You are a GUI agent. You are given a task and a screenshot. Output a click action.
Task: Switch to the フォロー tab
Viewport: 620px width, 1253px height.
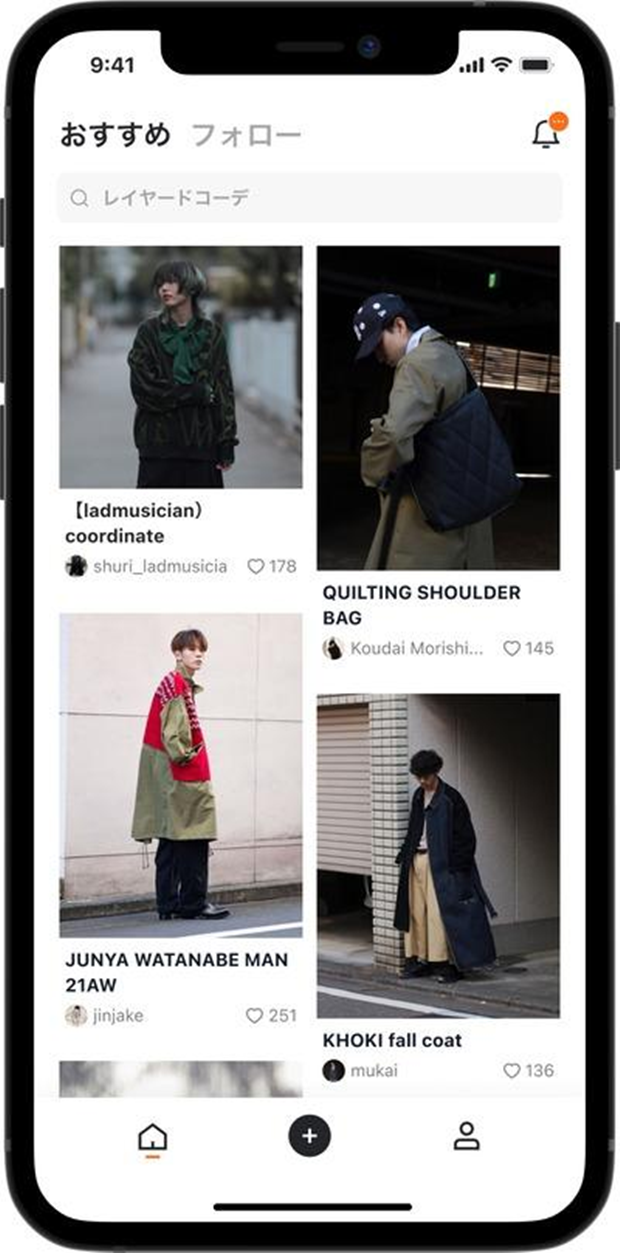pyautogui.click(x=246, y=135)
